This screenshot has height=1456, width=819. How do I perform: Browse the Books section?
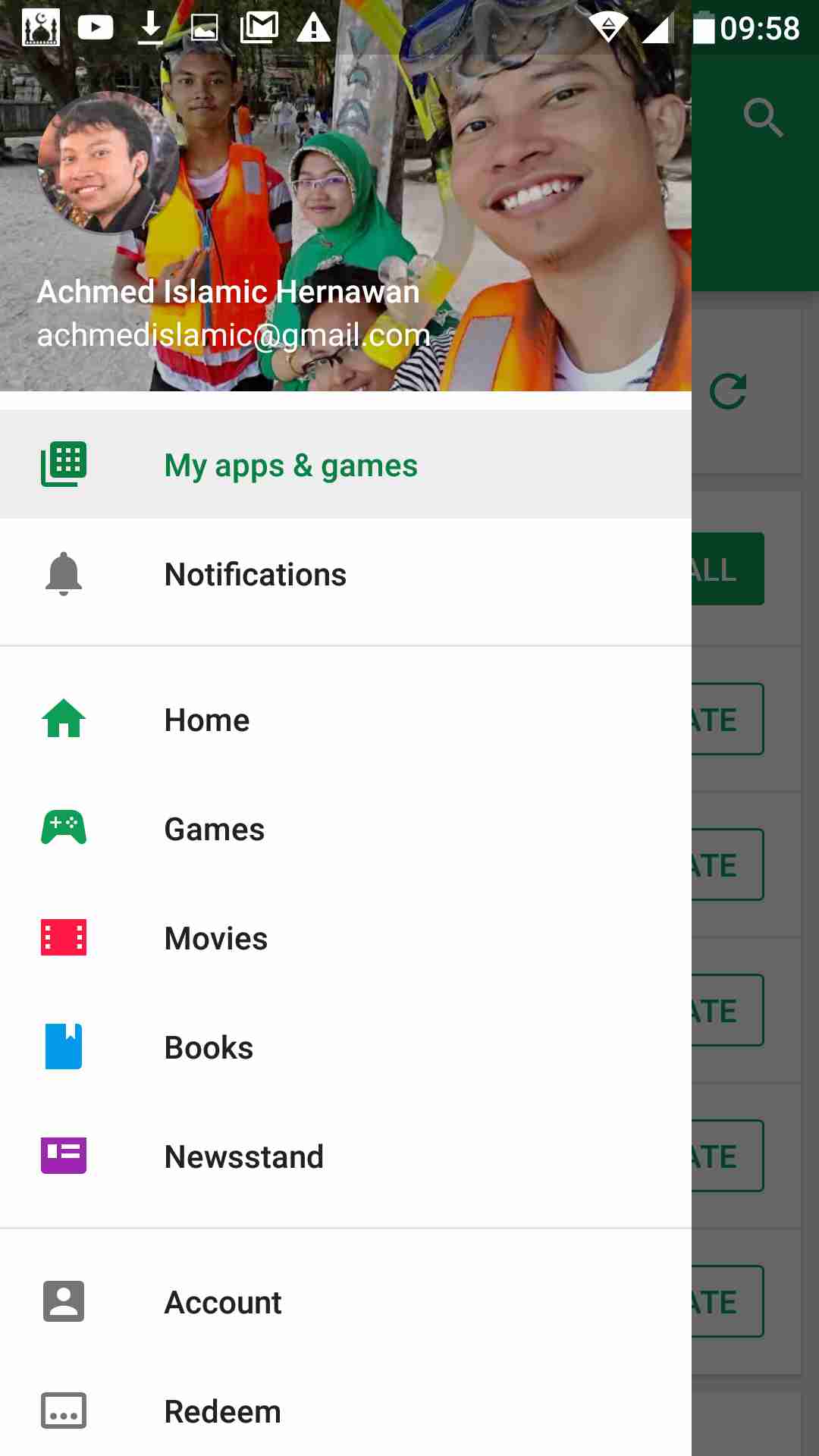click(209, 1047)
